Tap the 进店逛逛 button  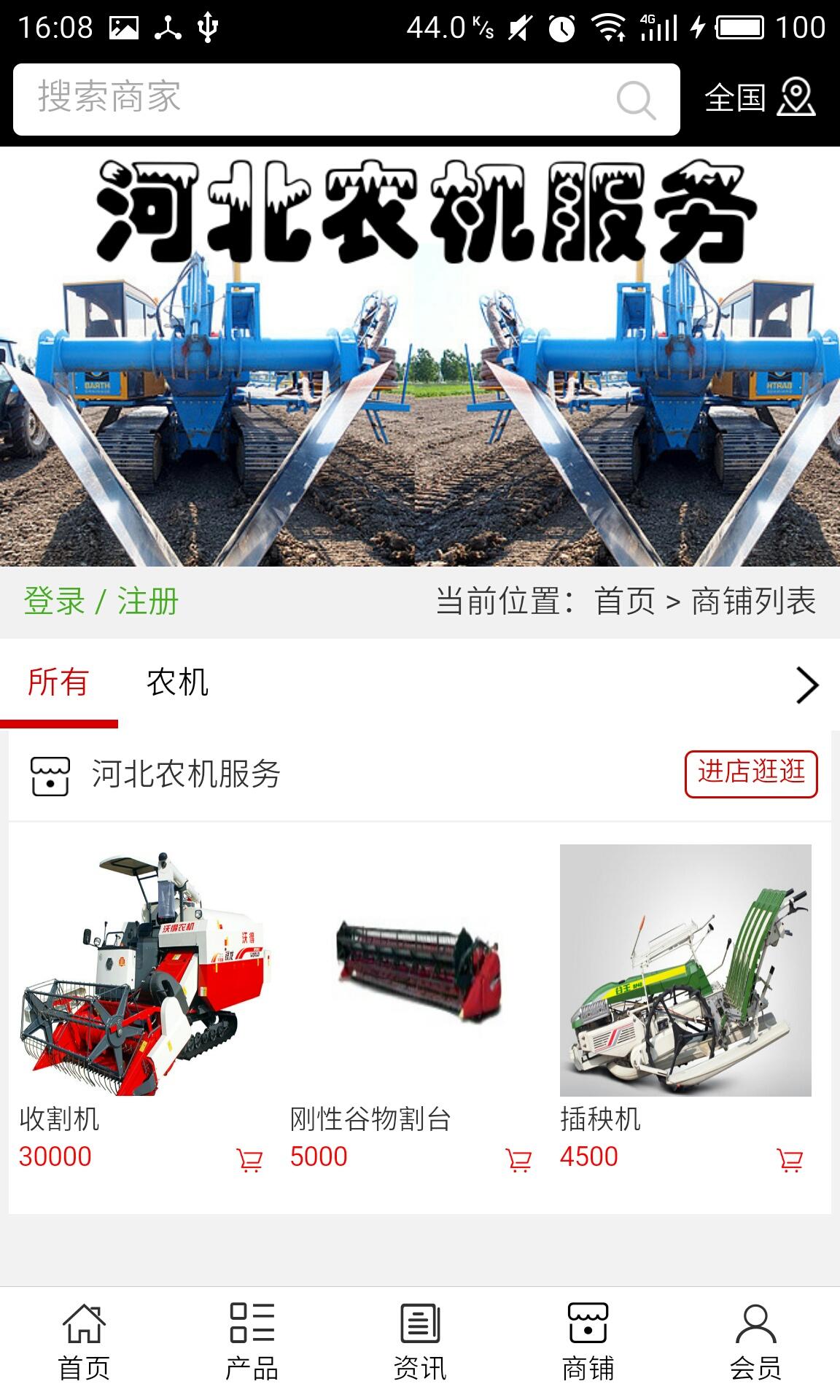point(750,774)
